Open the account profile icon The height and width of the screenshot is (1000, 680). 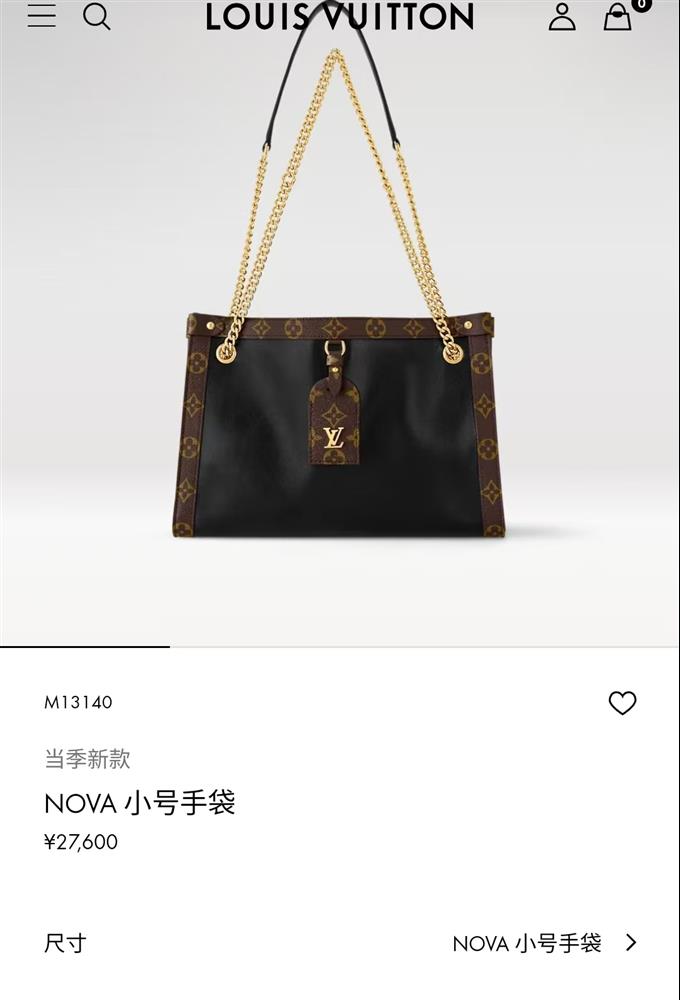point(562,16)
